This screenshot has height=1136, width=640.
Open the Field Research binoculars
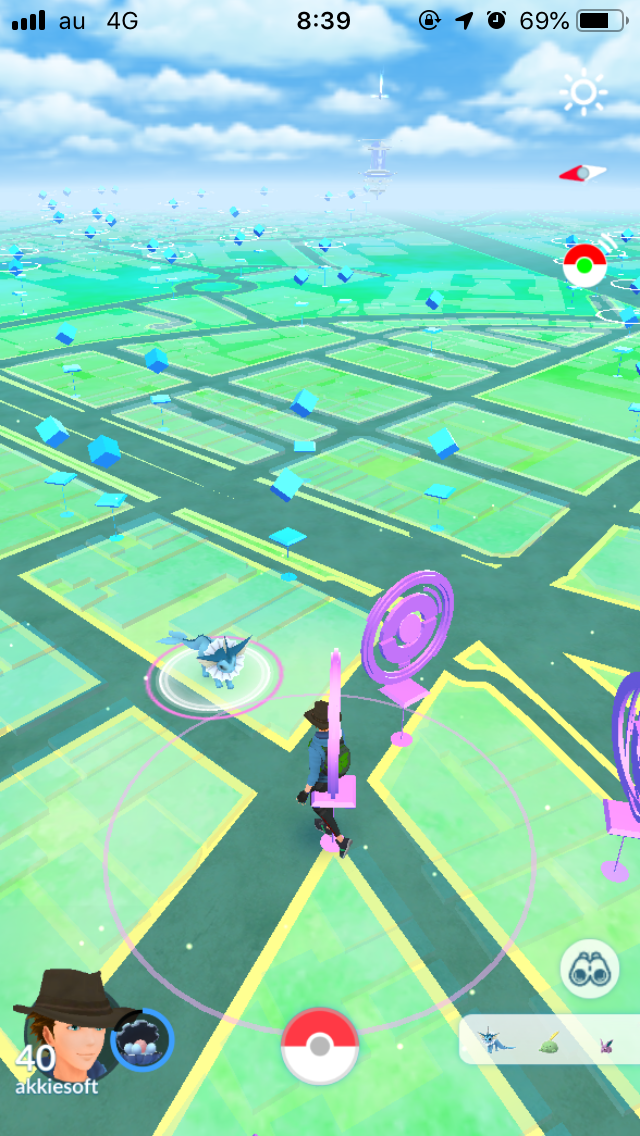point(589,969)
